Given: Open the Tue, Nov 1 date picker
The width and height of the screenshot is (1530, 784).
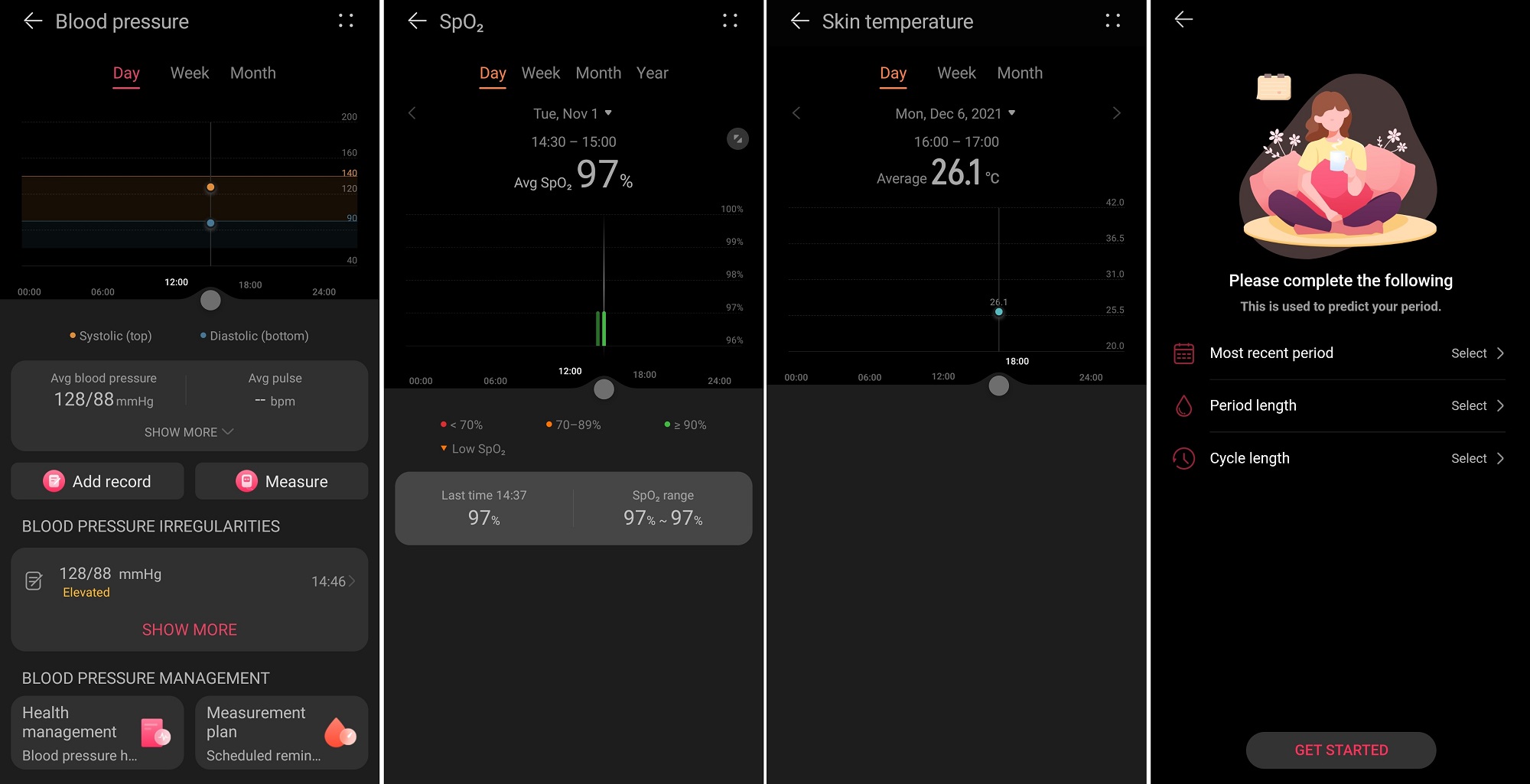Looking at the screenshot, I should [x=572, y=113].
